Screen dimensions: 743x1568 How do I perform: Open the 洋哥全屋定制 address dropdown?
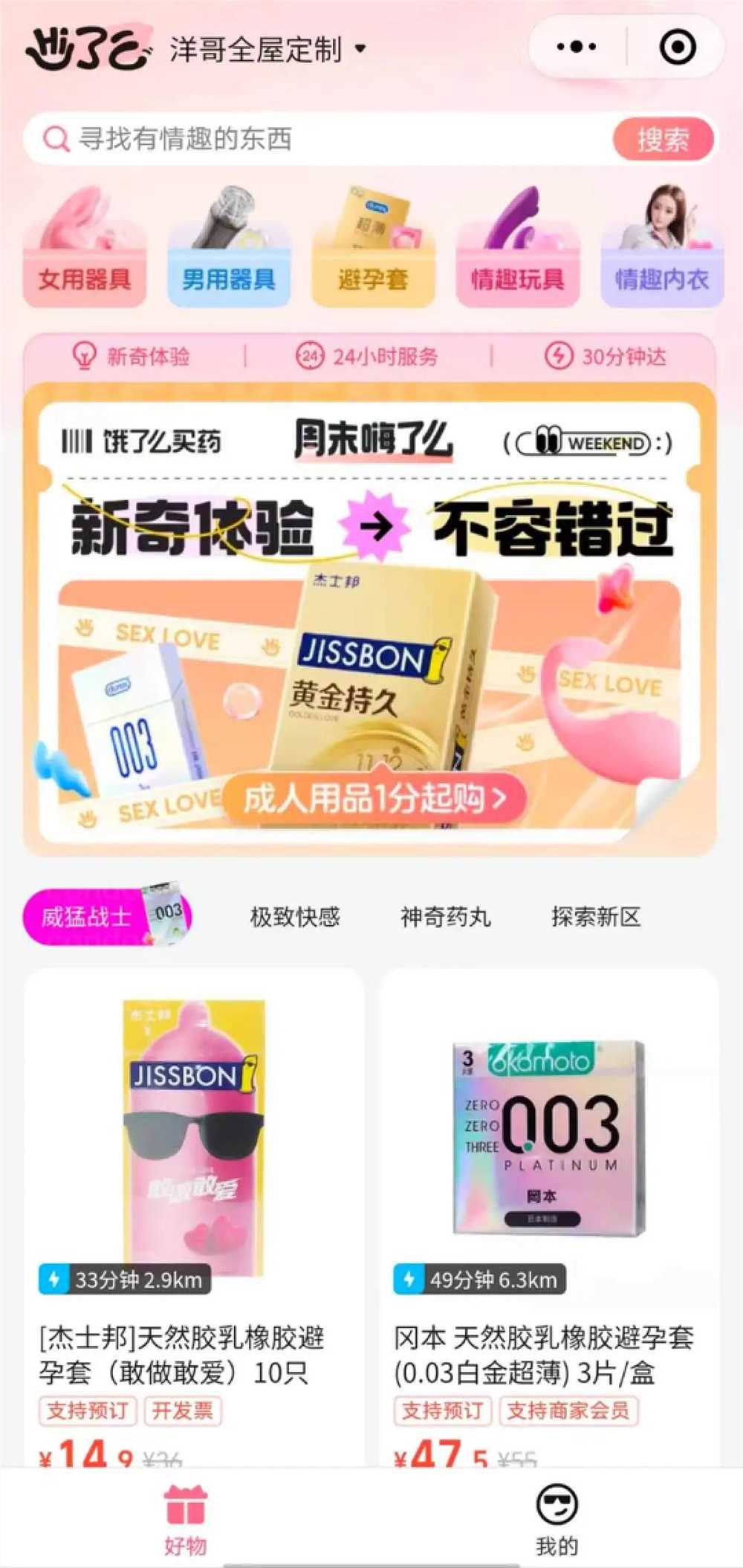pyautogui.click(x=264, y=51)
